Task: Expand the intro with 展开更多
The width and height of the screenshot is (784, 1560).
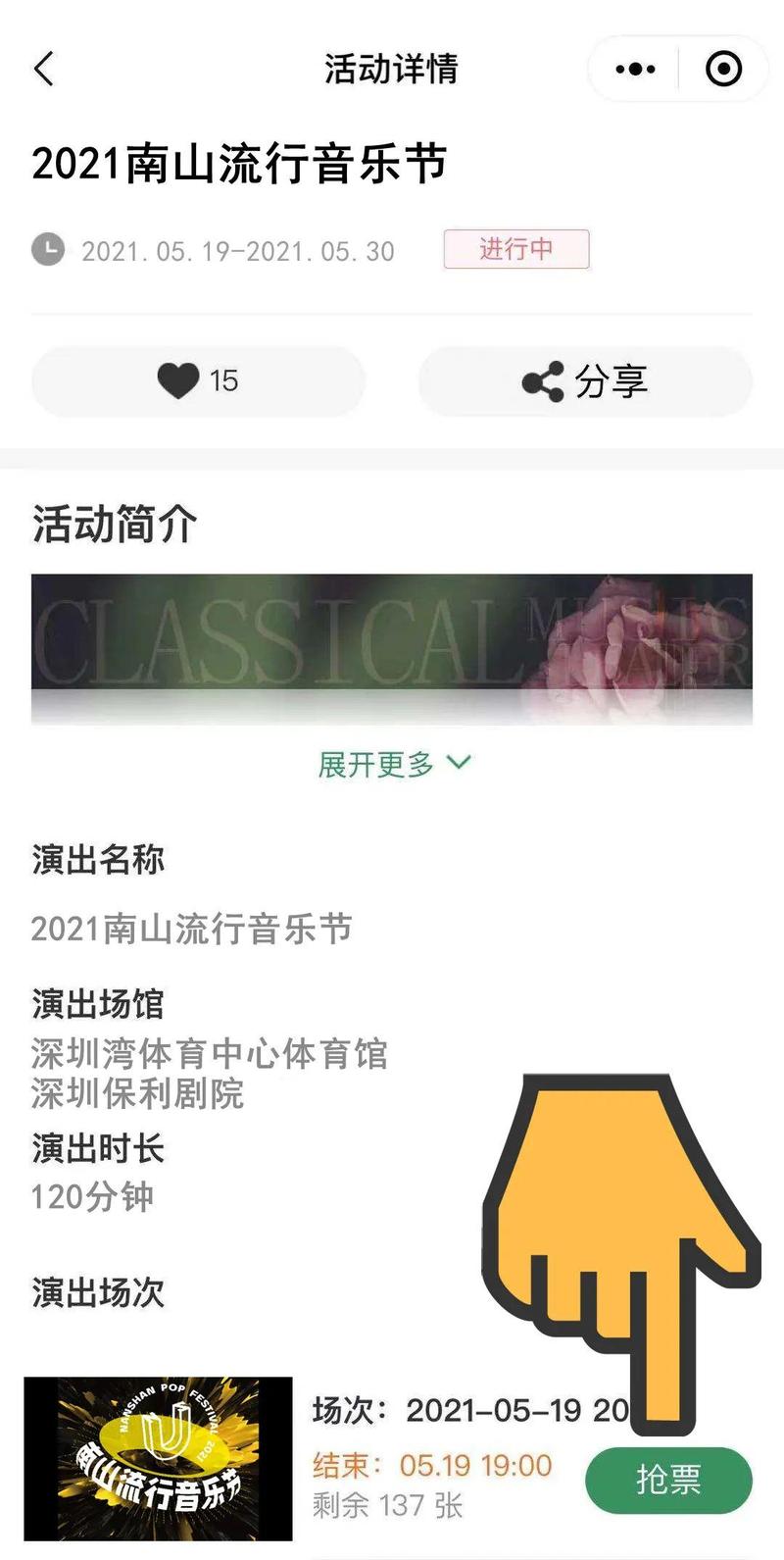Action: [x=394, y=764]
